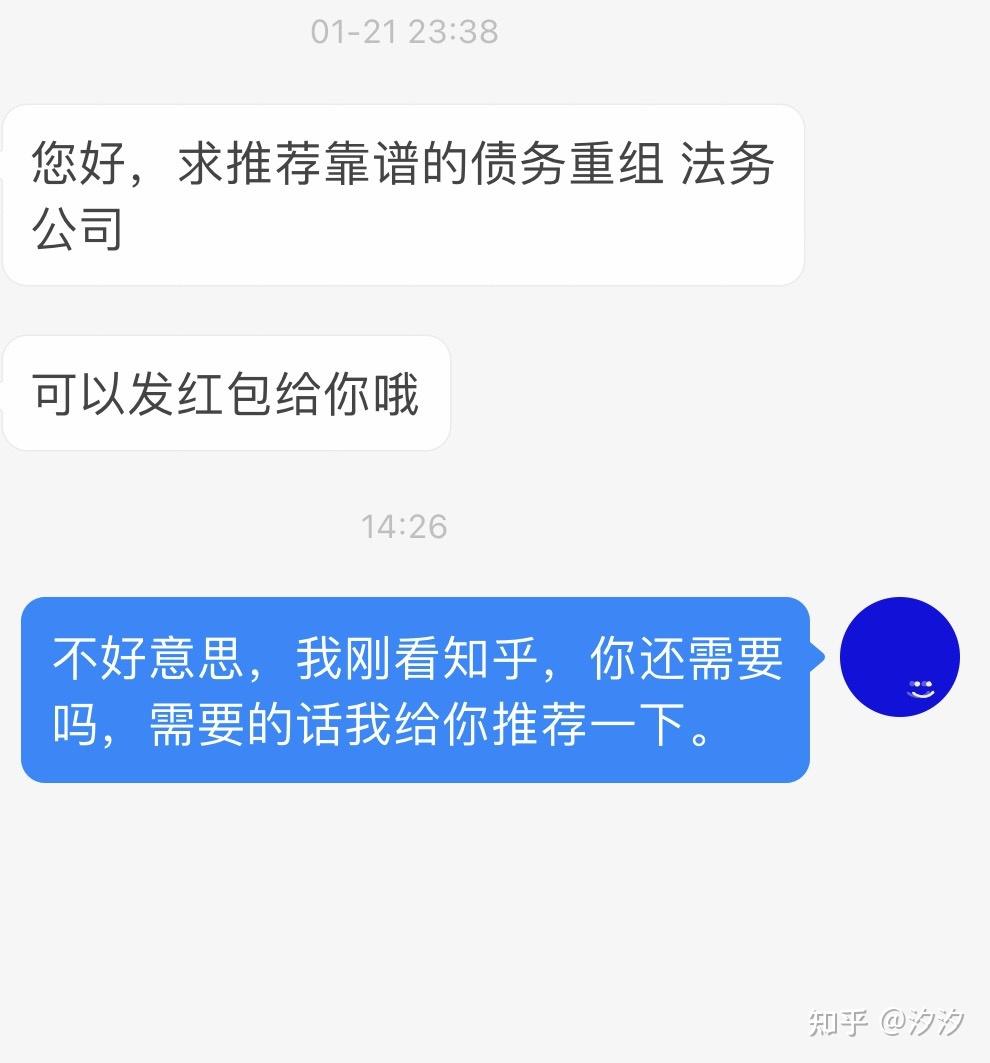Screen dimensions: 990x1063
Task: Click the blue reply bubble mentioning 知乎
Action: (x=415, y=690)
